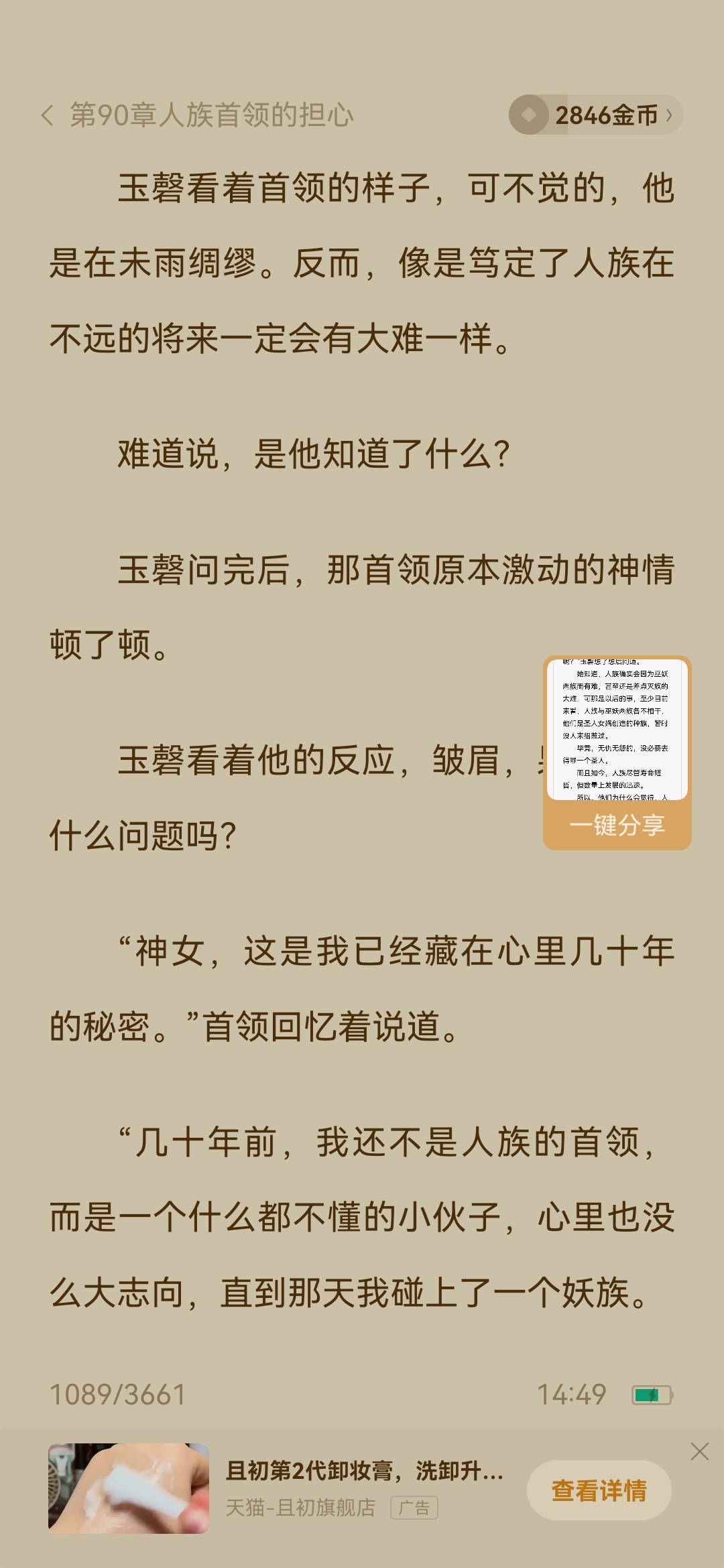Open the 2846金币 coin balance
Viewport: 724px width, 1568px height.
click(595, 115)
